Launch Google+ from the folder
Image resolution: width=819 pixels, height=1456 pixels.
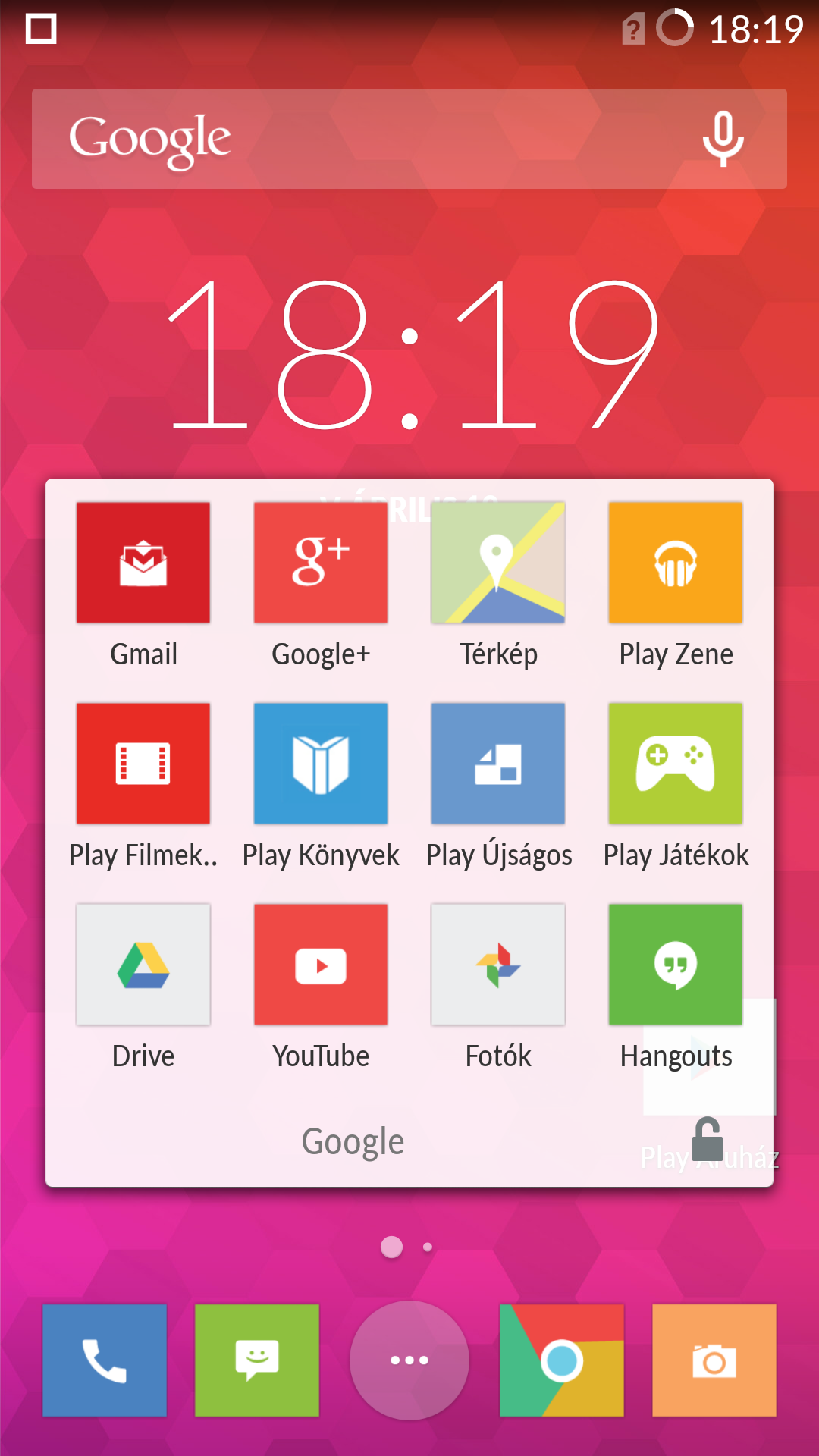321,563
